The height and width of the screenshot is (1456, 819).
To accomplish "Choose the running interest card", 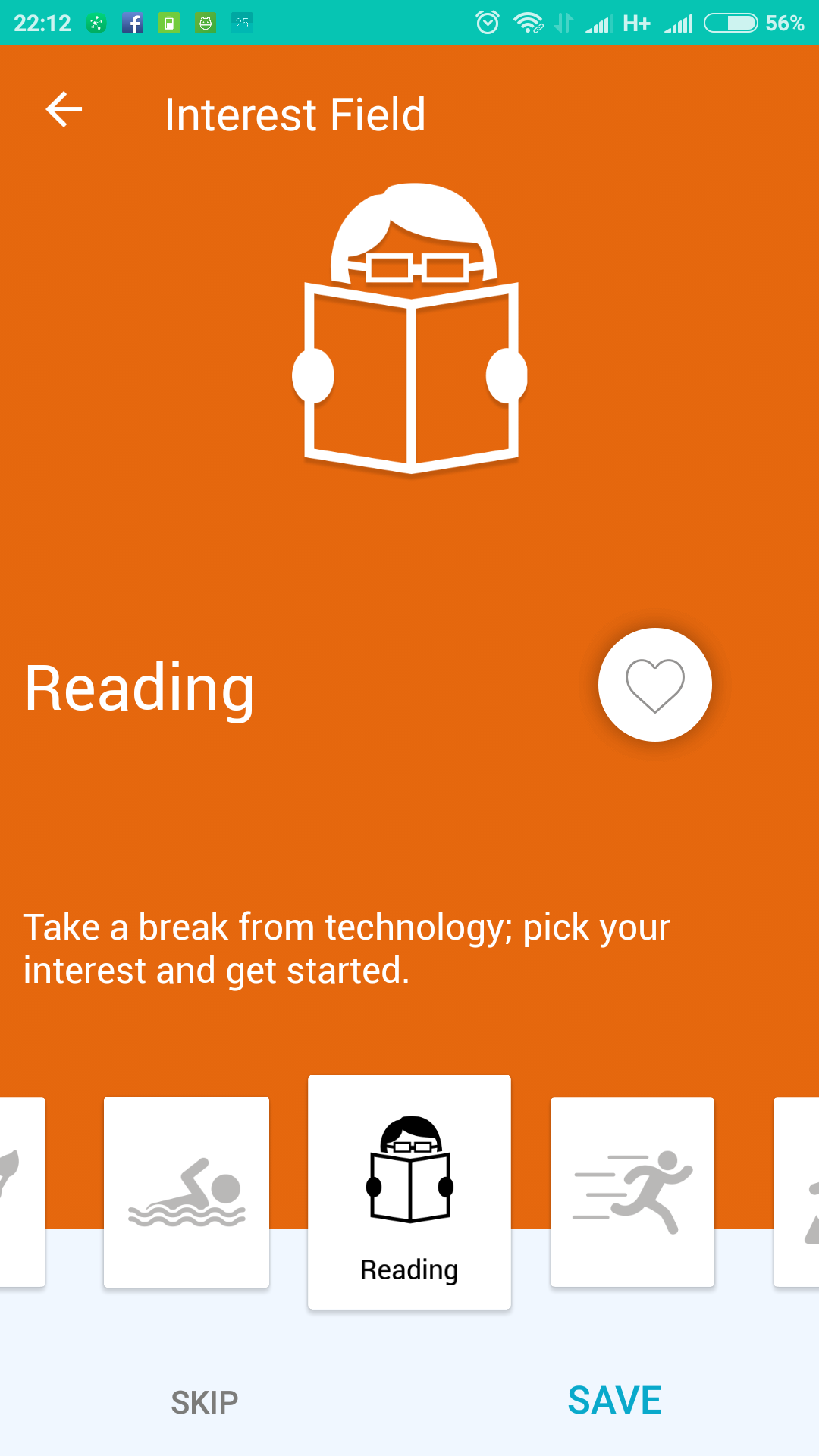I will coord(632,1191).
